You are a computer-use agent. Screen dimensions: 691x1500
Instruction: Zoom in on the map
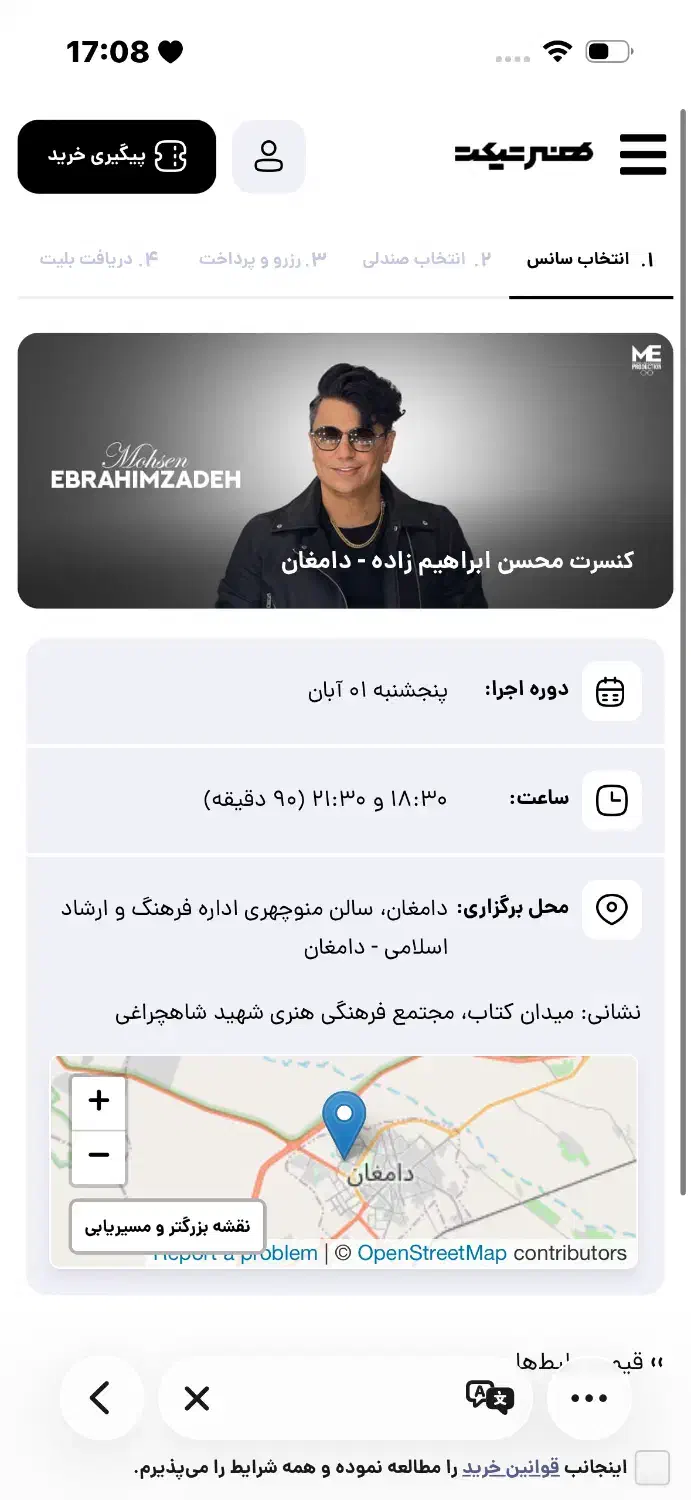pos(99,1102)
